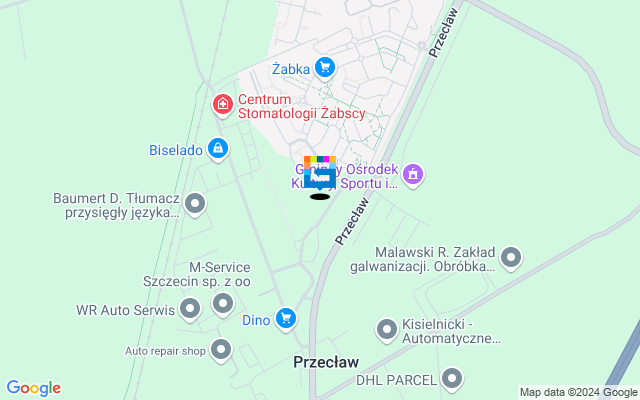The height and width of the screenshot is (400, 640).
Task: Select the bus icon location marker
Action: click(320, 178)
